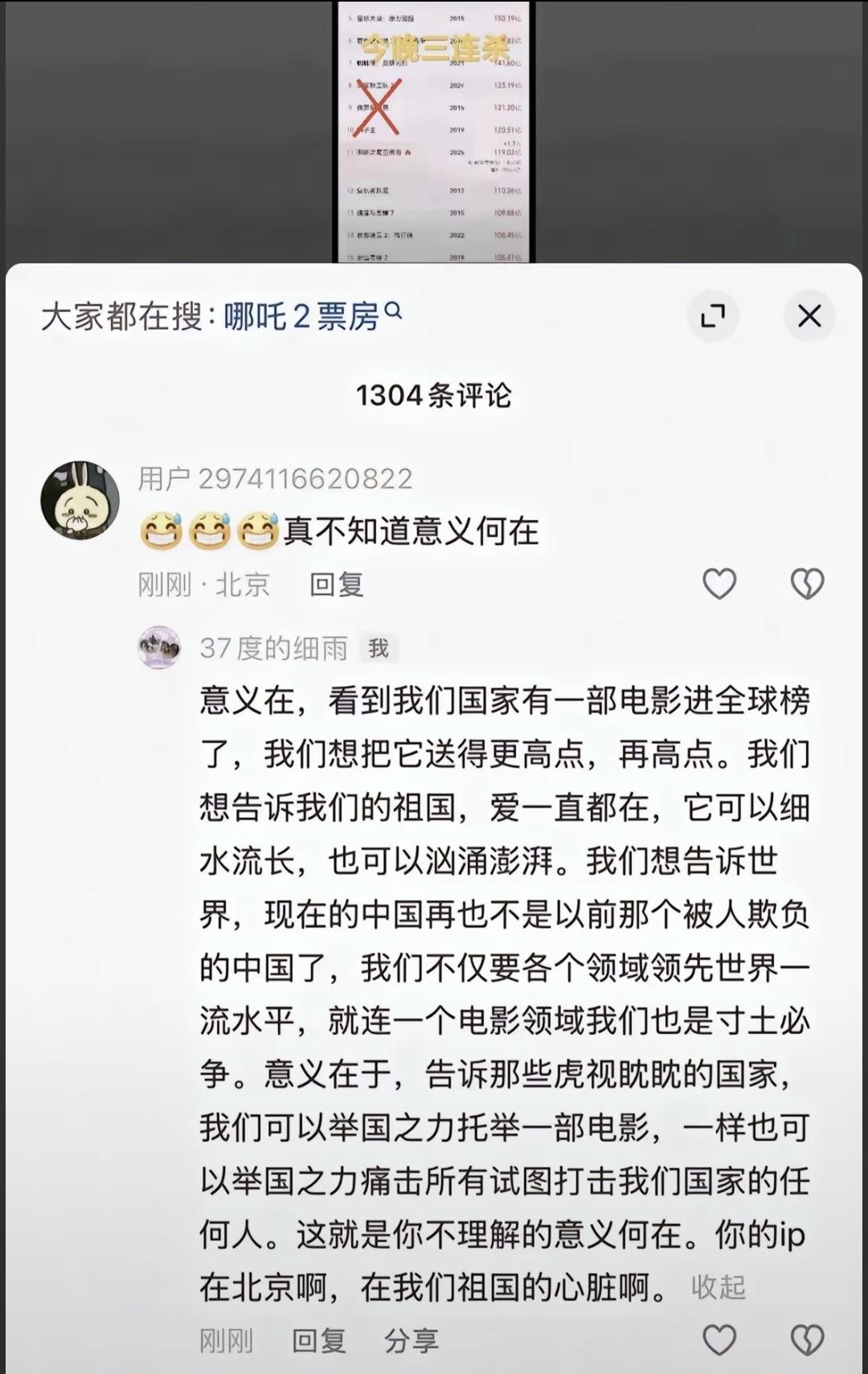Image resolution: width=868 pixels, height=1374 pixels.
Task: Expand comments panel to full screen
Action: coord(713,316)
